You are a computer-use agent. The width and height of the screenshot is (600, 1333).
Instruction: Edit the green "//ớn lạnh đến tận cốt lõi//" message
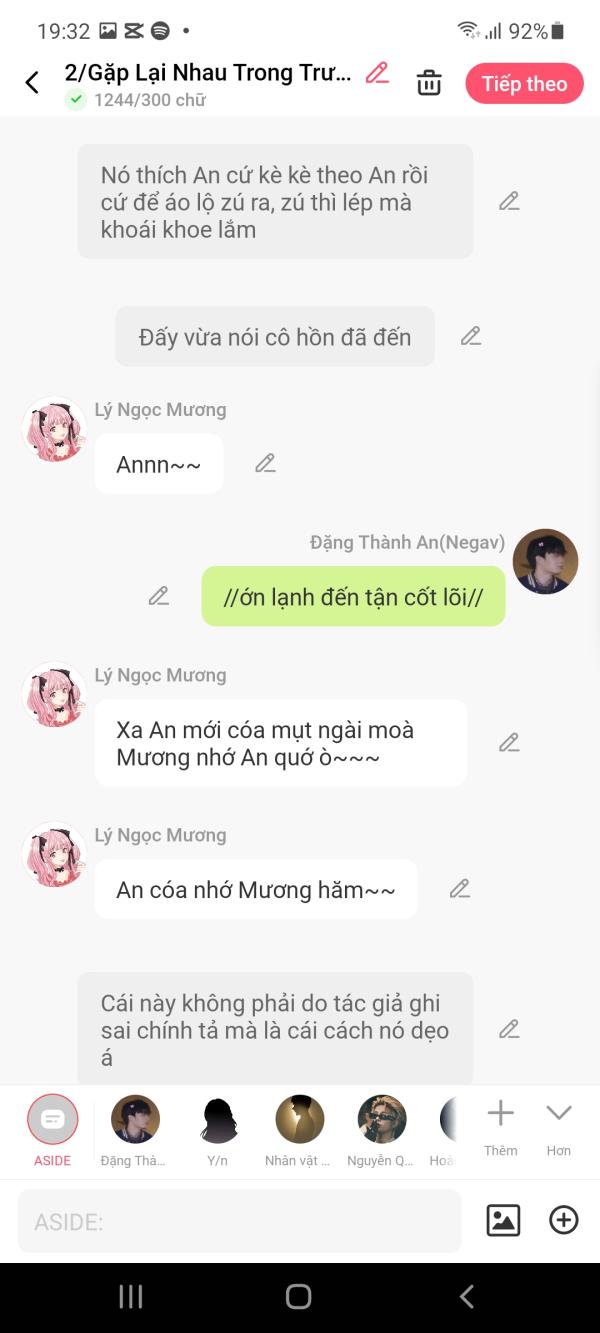click(159, 597)
